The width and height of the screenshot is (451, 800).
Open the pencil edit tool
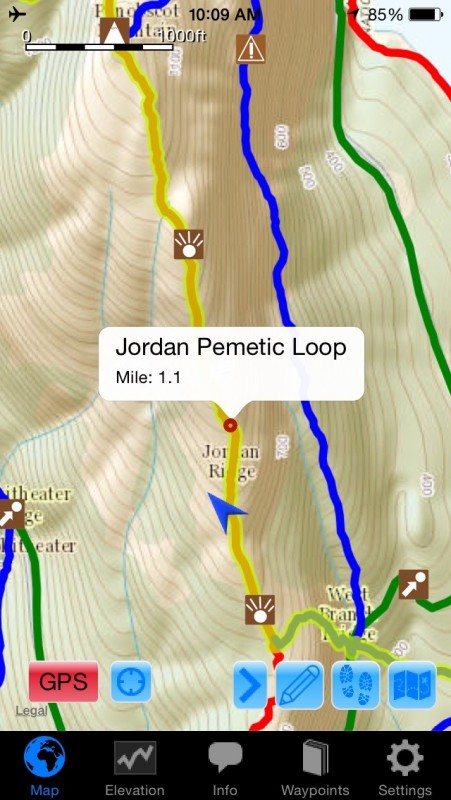(300, 685)
